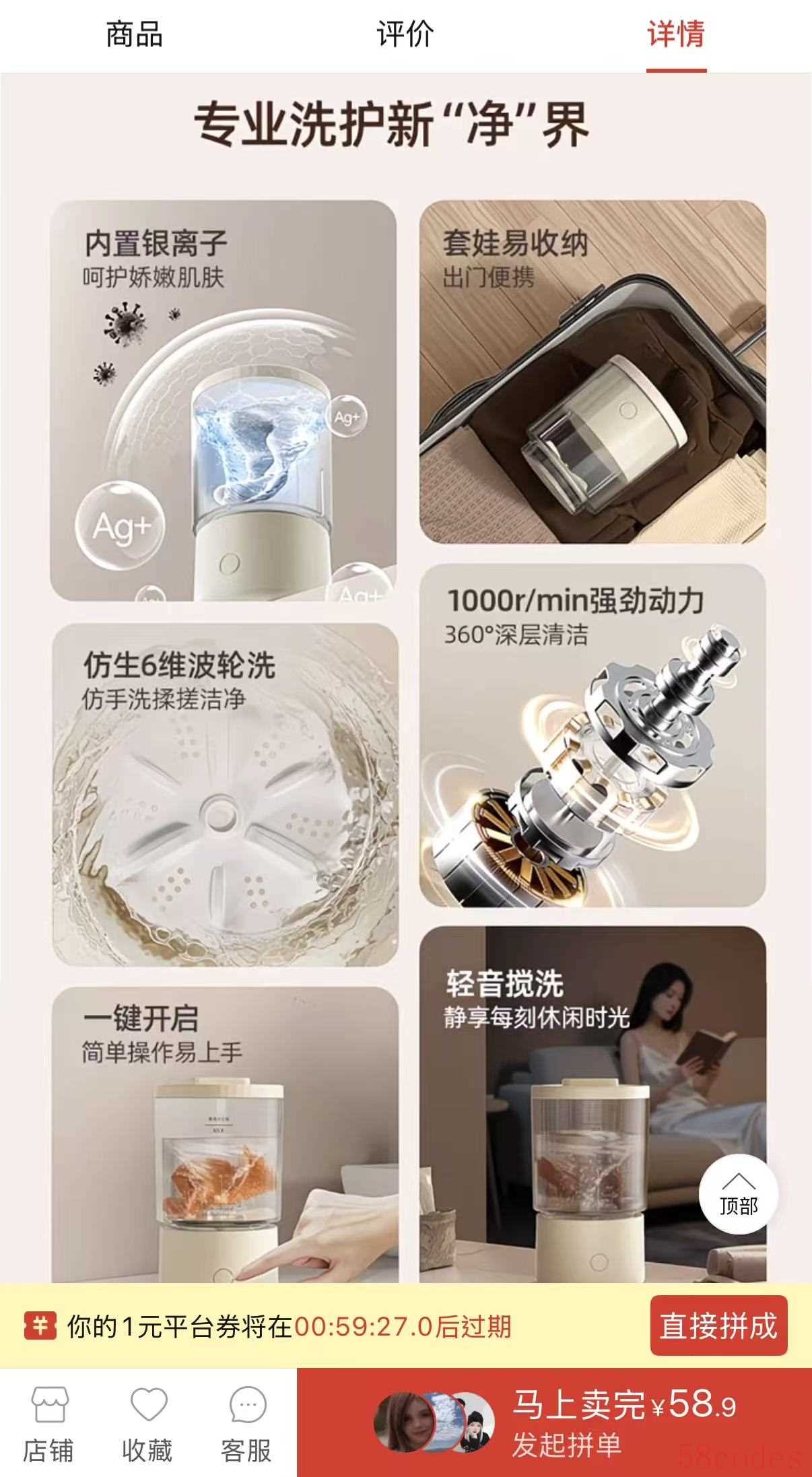Open the 评价 reviews tab

(405, 35)
